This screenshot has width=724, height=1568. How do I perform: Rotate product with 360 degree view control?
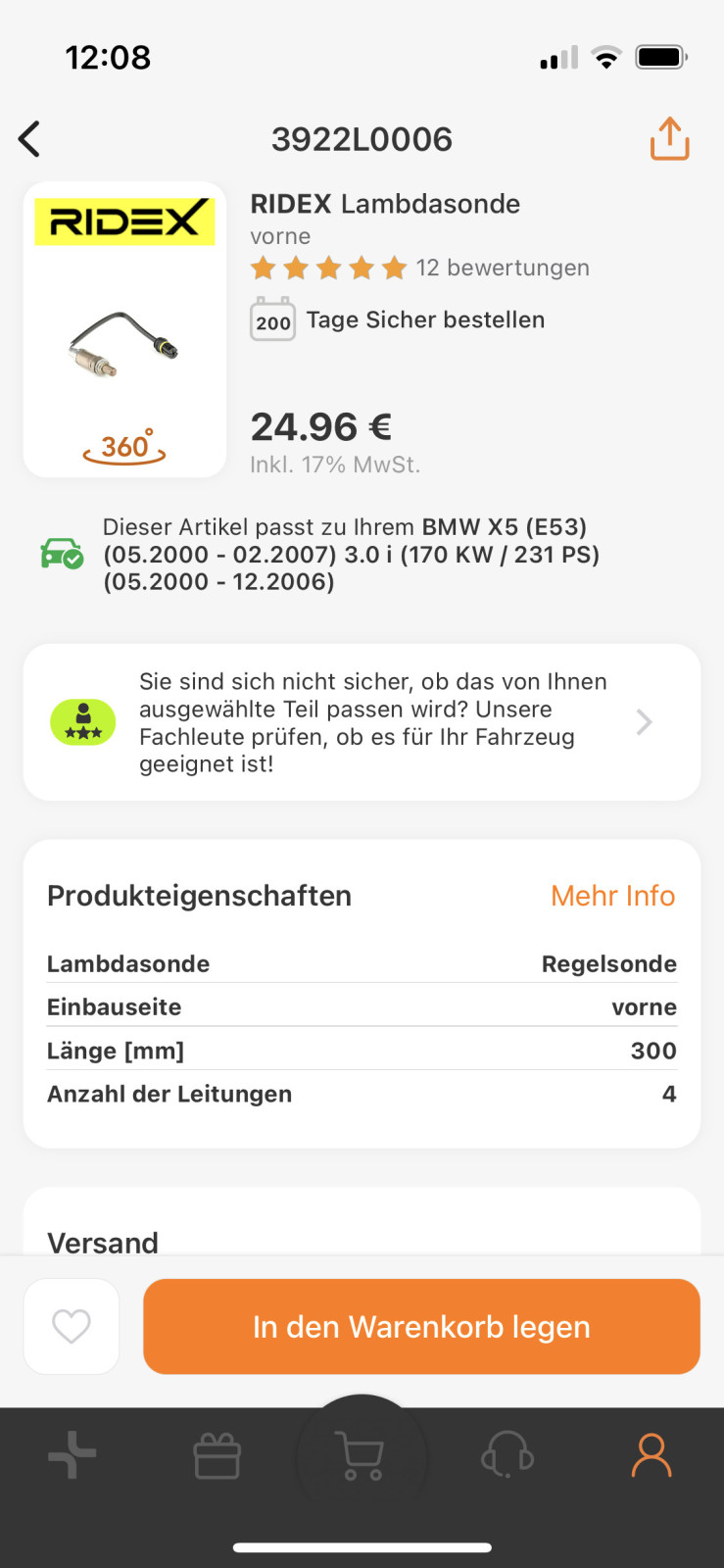124,447
